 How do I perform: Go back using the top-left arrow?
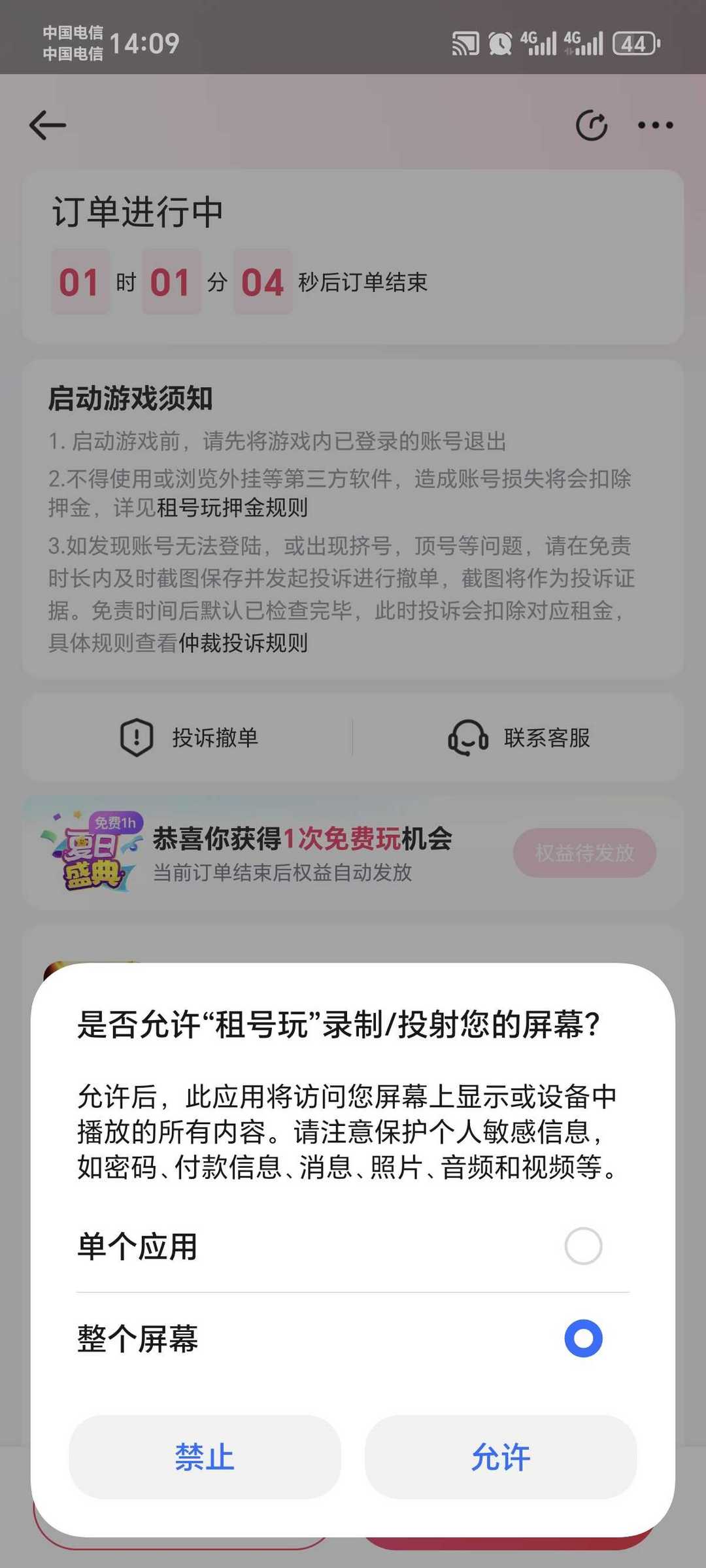[48, 125]
